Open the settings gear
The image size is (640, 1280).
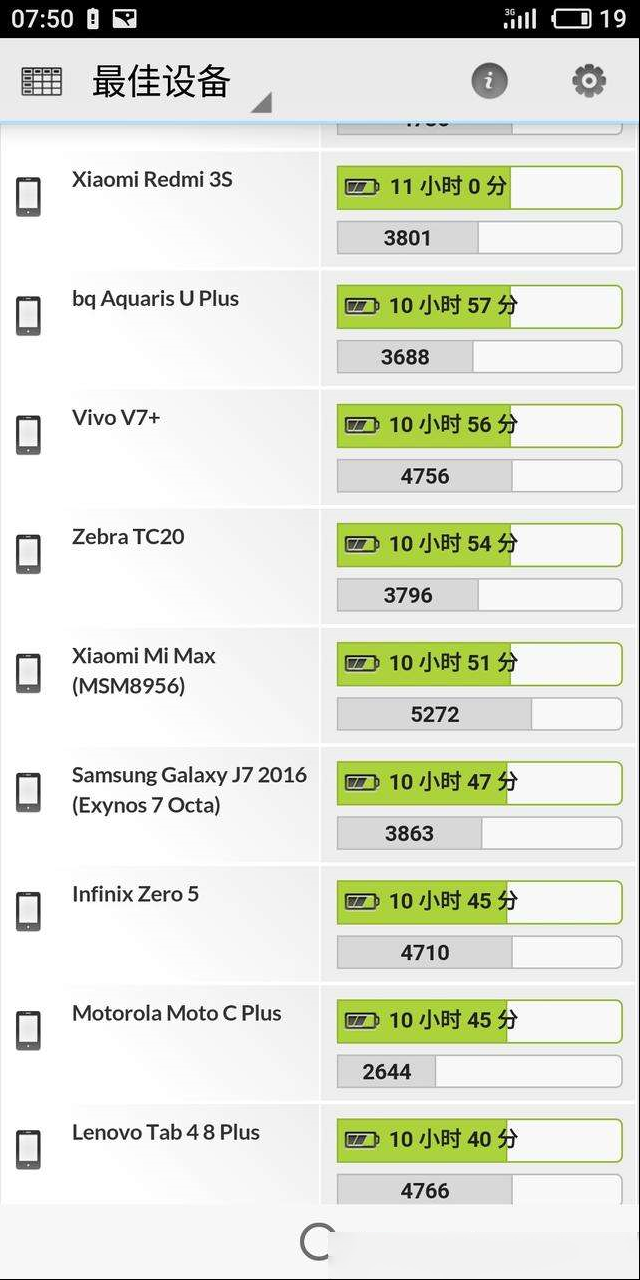589,81
